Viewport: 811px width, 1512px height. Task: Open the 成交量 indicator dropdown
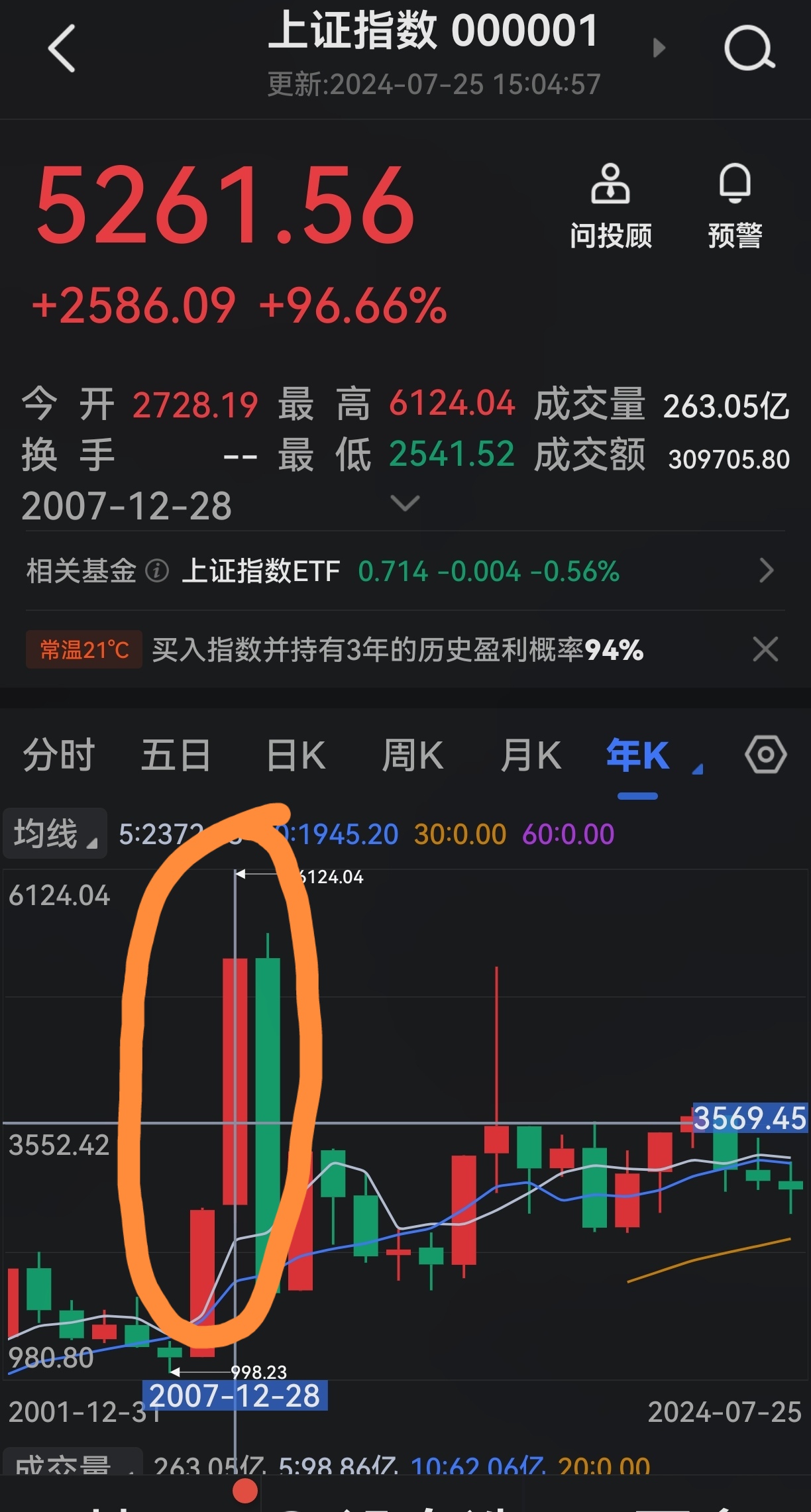pyautogui.click(x=72, y=1464)
